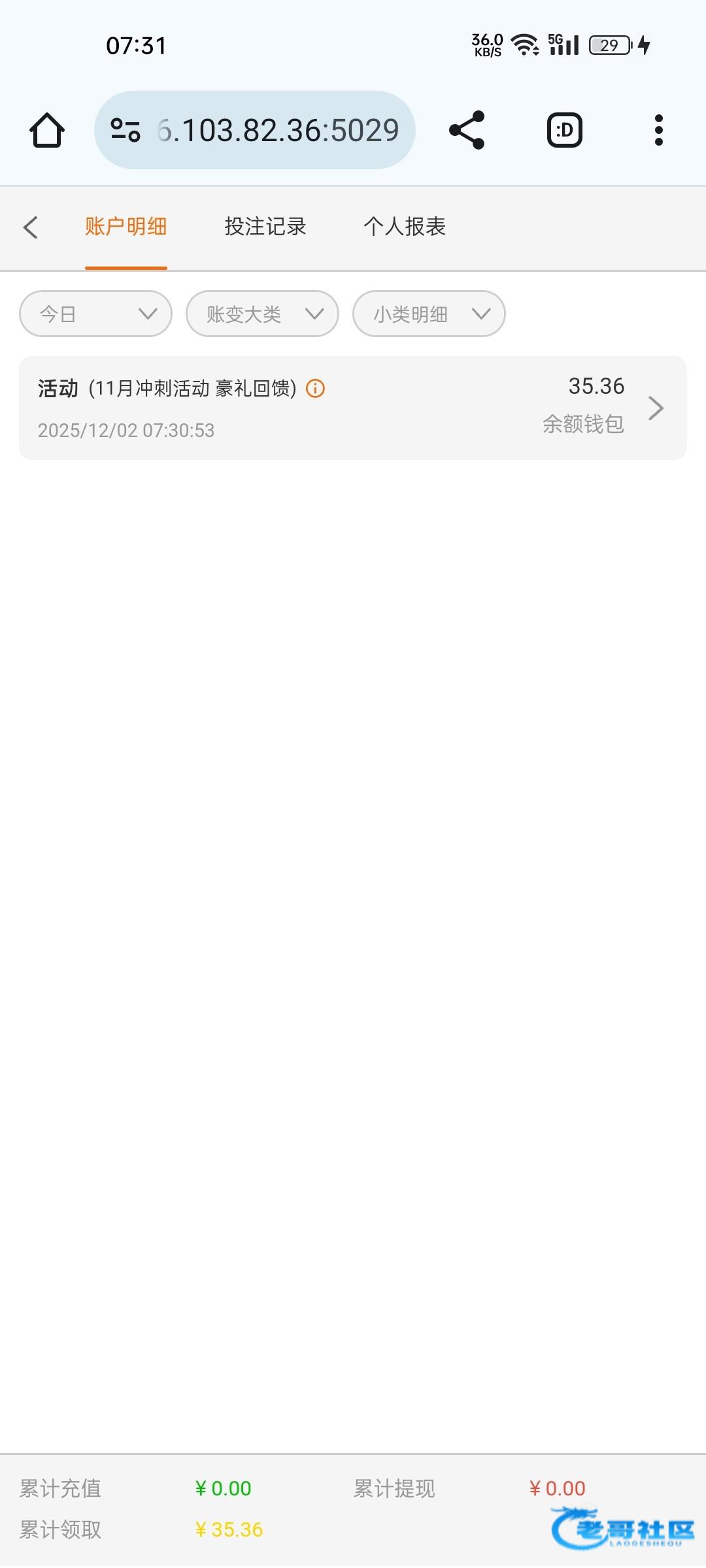Open the browser overflow menu
The height and width of the screenshot is (1568, 706).
[658, 130]
